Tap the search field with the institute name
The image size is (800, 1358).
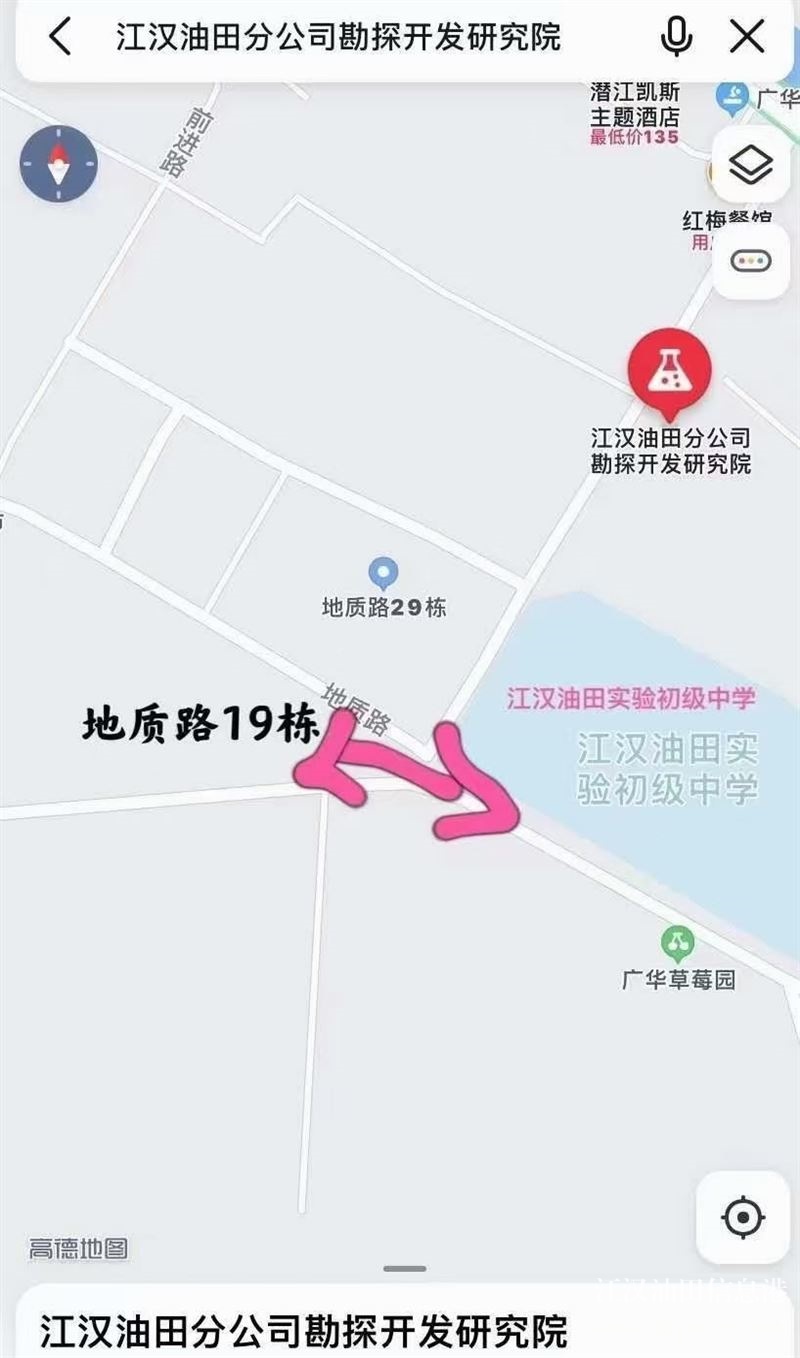coord(340,38)
